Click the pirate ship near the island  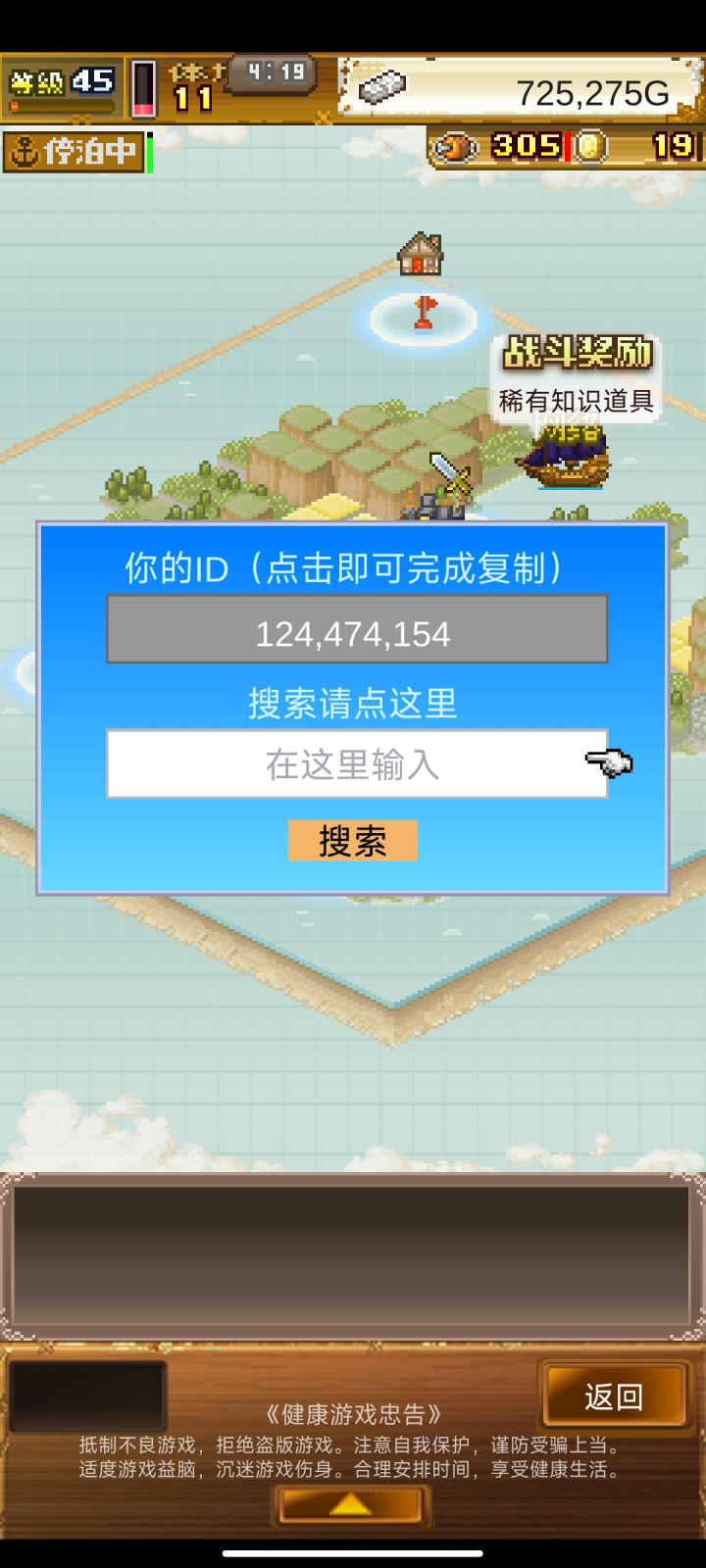pos(567,461)
